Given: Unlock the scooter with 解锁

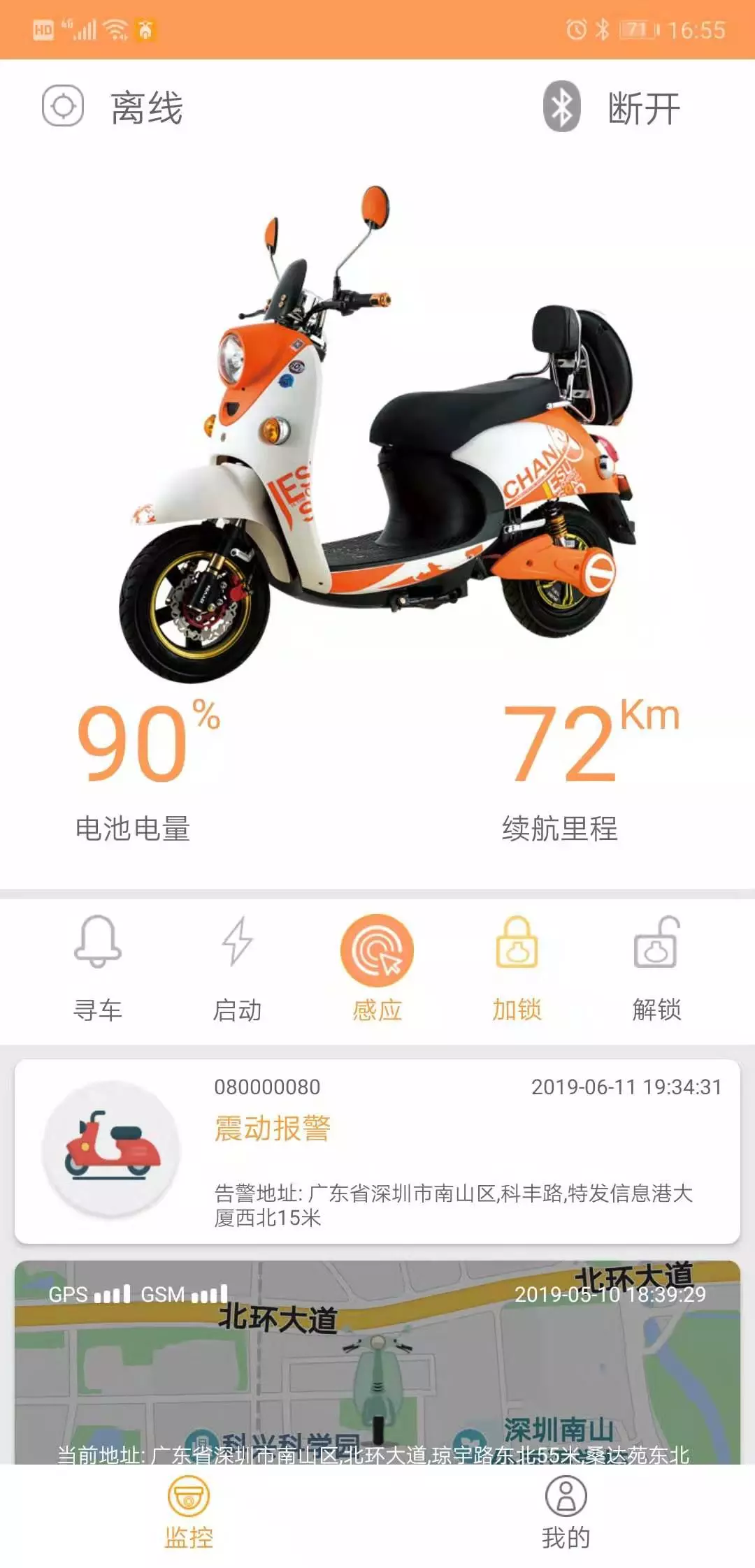Looking at the screenshot, I should (656, 966).
